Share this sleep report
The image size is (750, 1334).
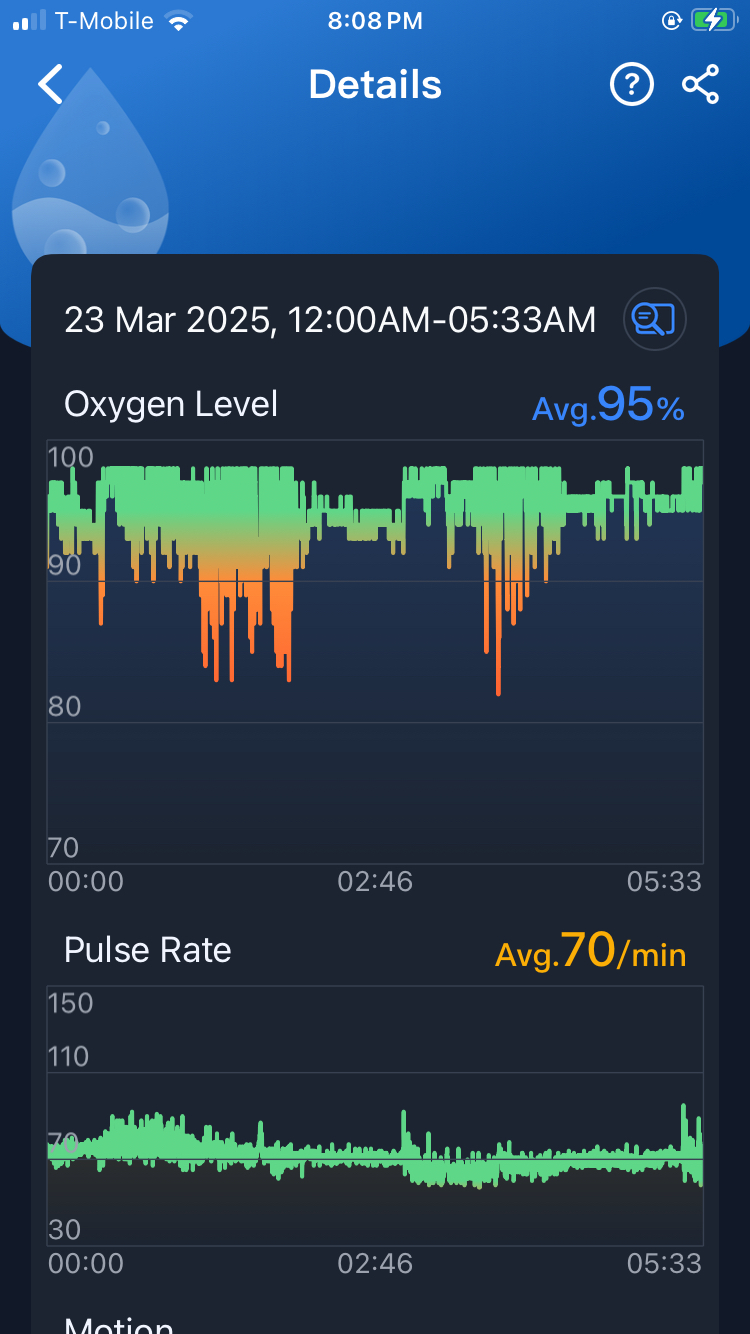(x=700, y=85)
